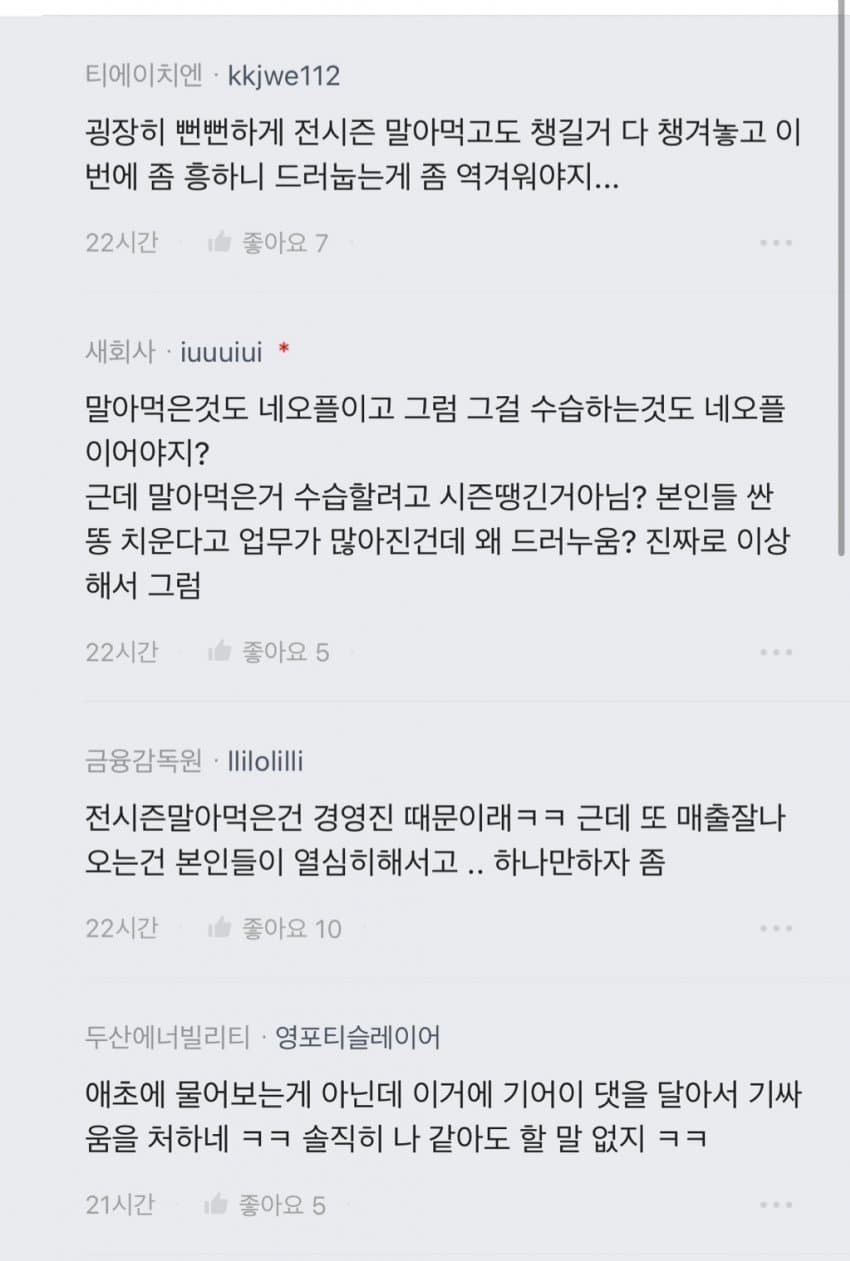The width and height of the screenshot is (850, 1261).
Task: Open more options on iuuuiui's comment
Action: click(776, 653)
